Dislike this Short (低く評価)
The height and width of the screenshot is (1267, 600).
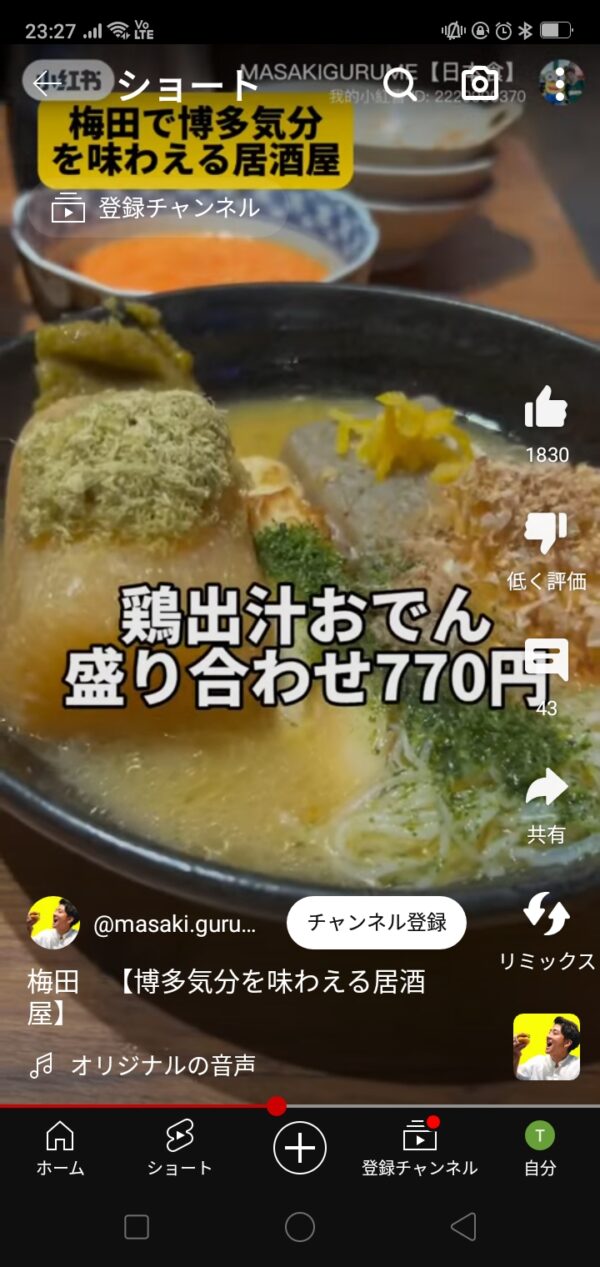546,534
